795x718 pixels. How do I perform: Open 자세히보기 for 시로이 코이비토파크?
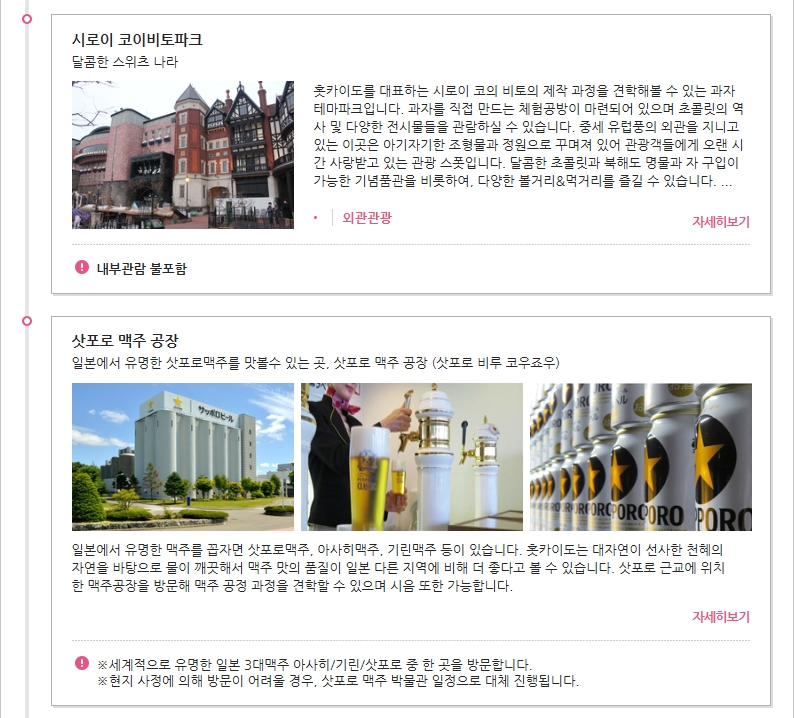[720, 222]
